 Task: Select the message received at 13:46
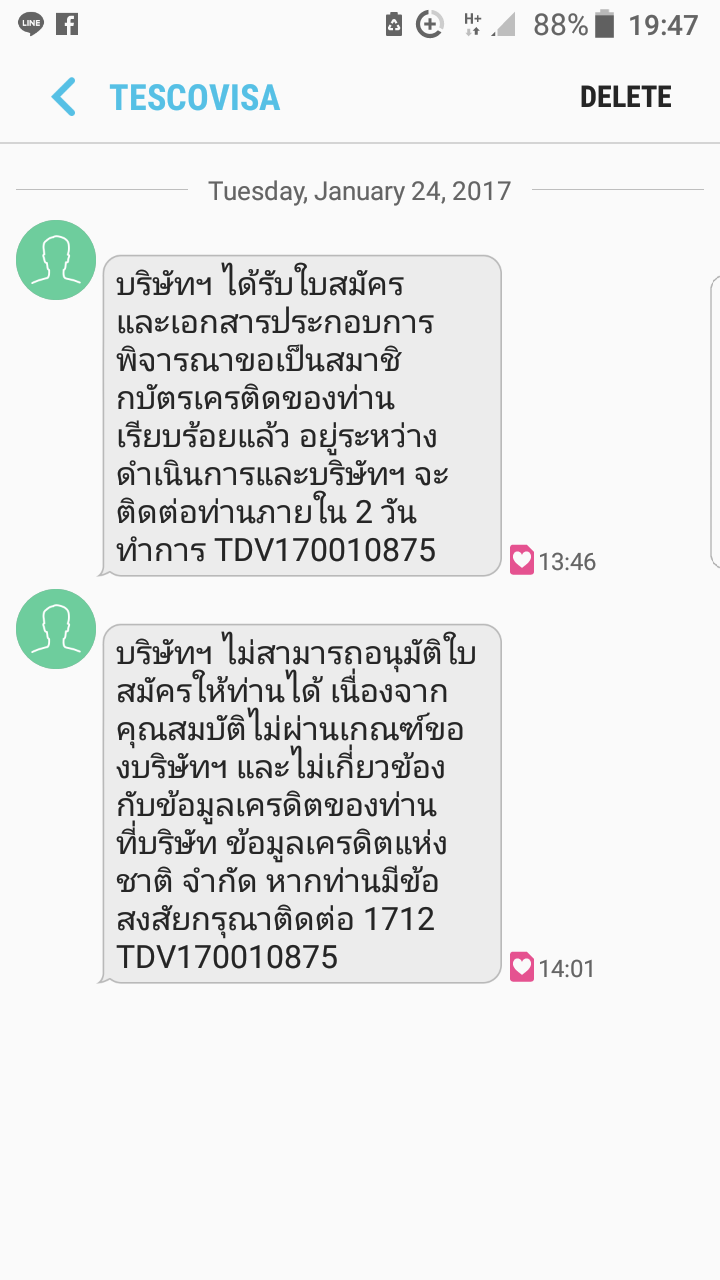[x=301, y=415]
